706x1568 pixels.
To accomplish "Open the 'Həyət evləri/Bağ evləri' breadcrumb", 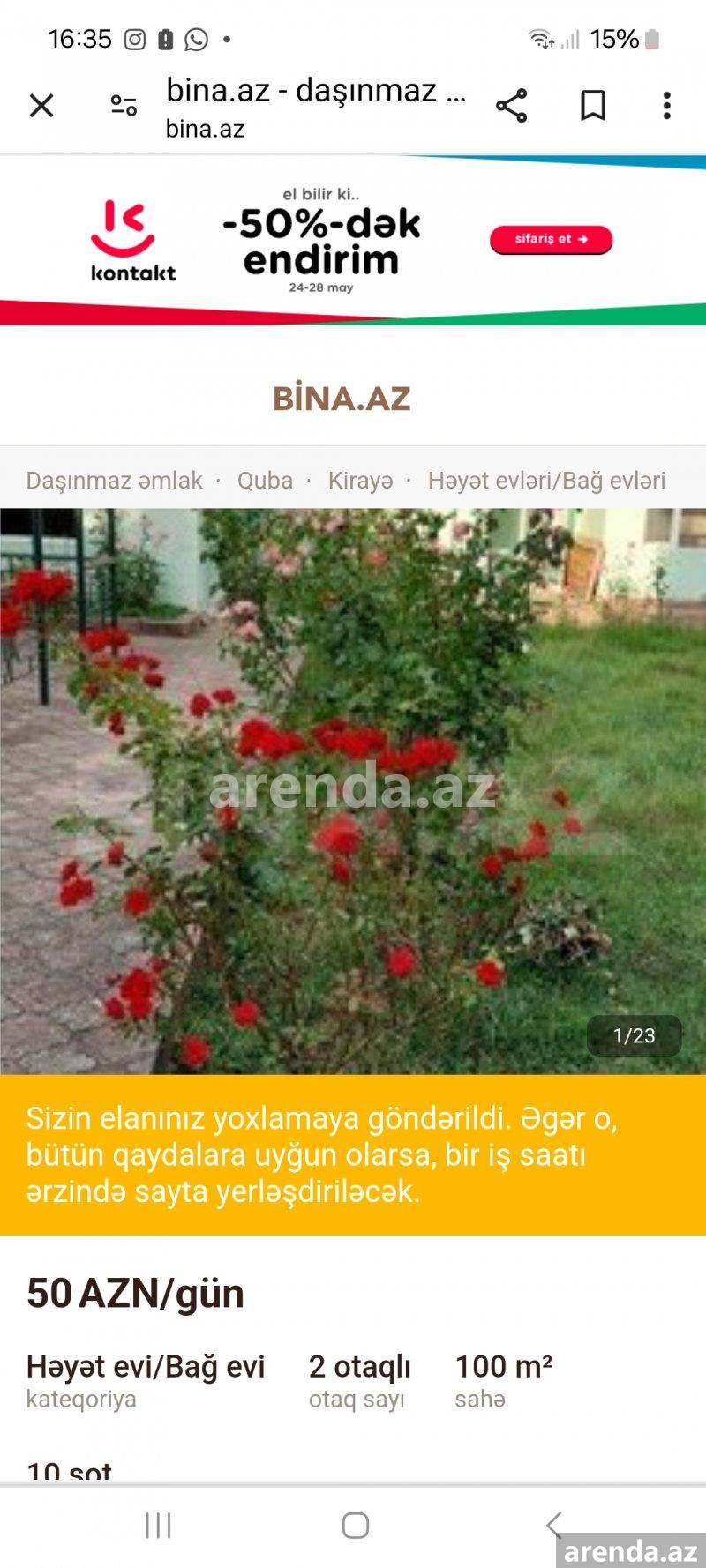I will (546, 481).
